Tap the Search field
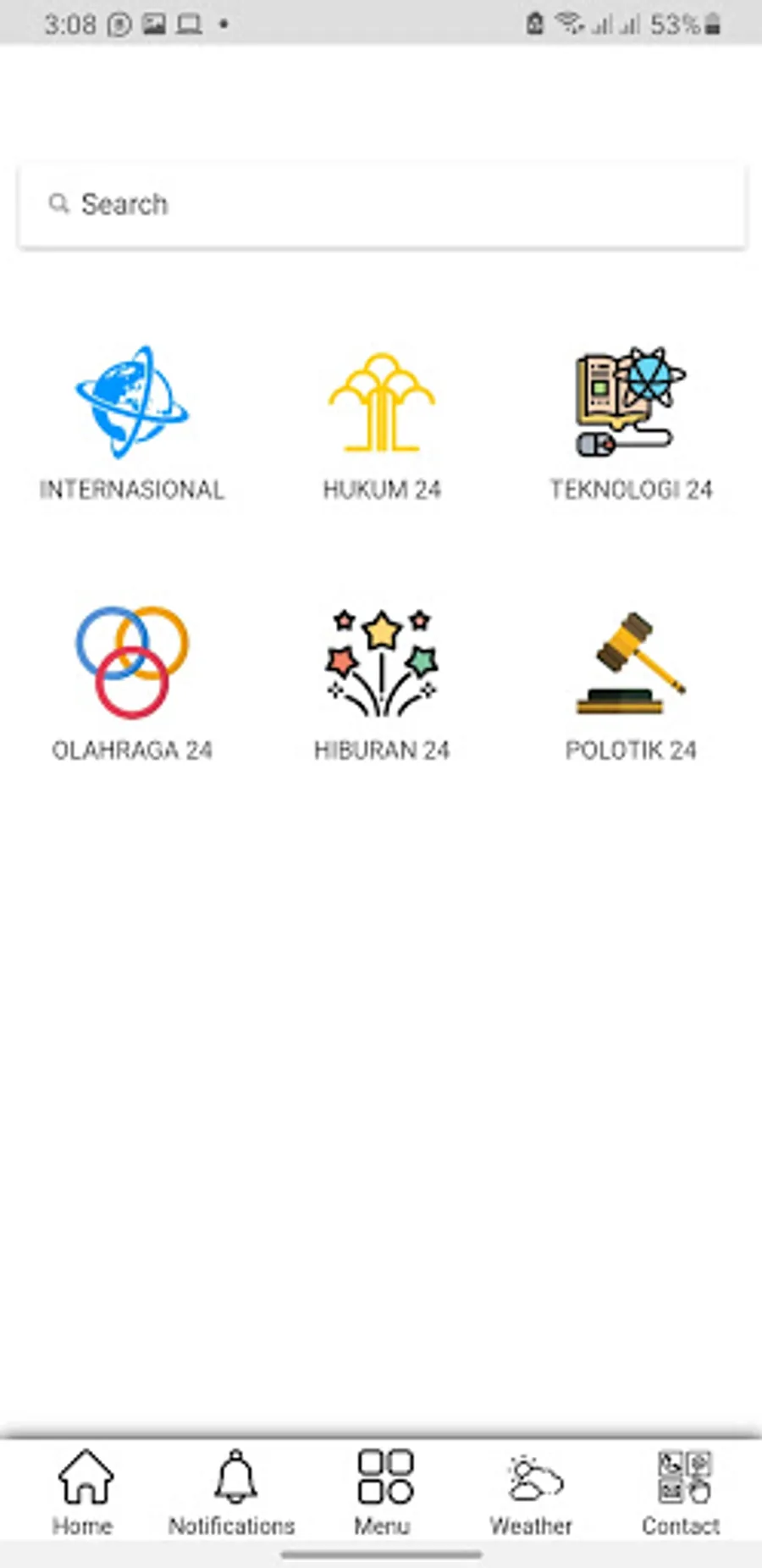 381,205
